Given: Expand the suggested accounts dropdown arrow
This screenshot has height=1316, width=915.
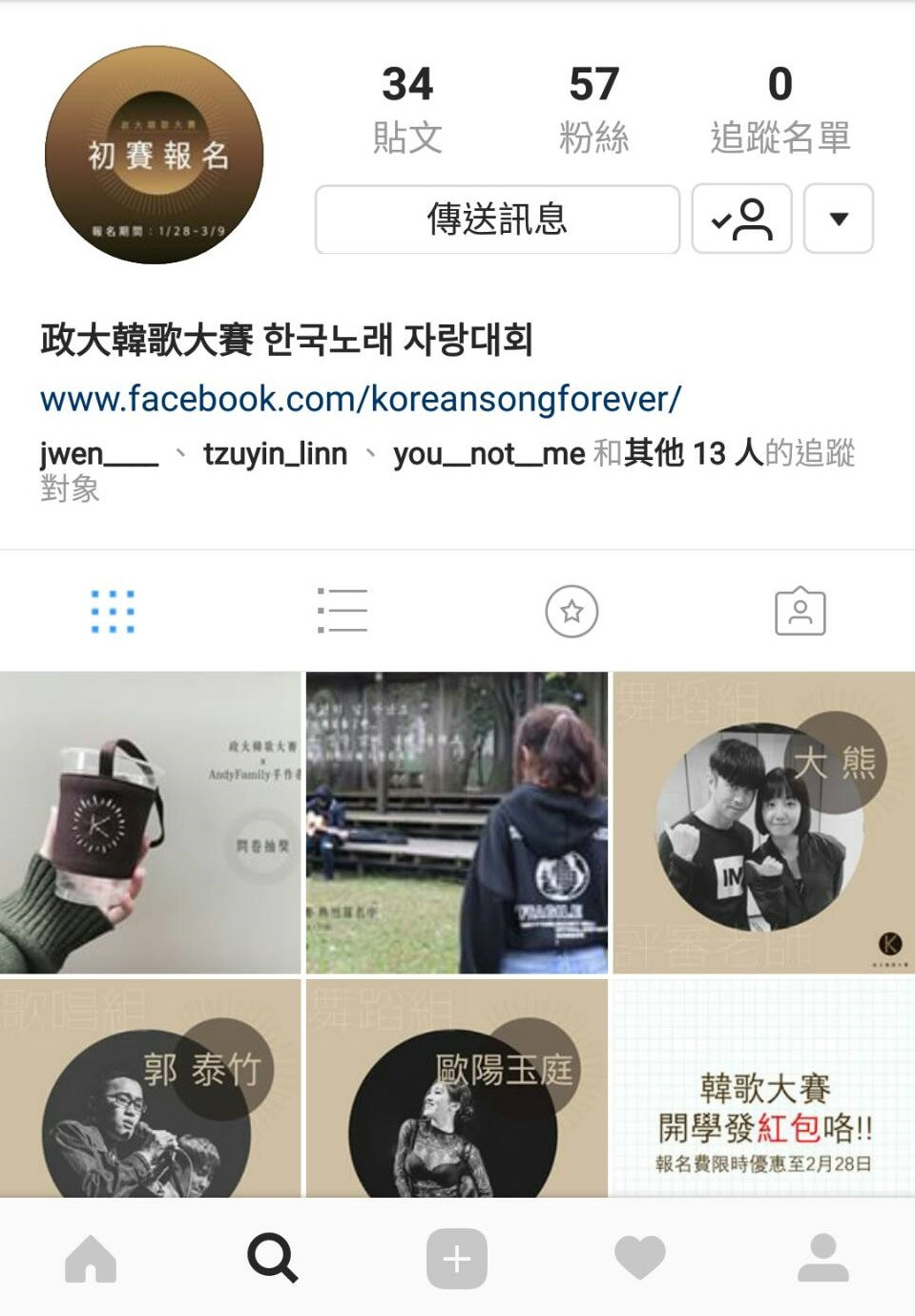Looking at the screenshot, I should click(838, 219).
